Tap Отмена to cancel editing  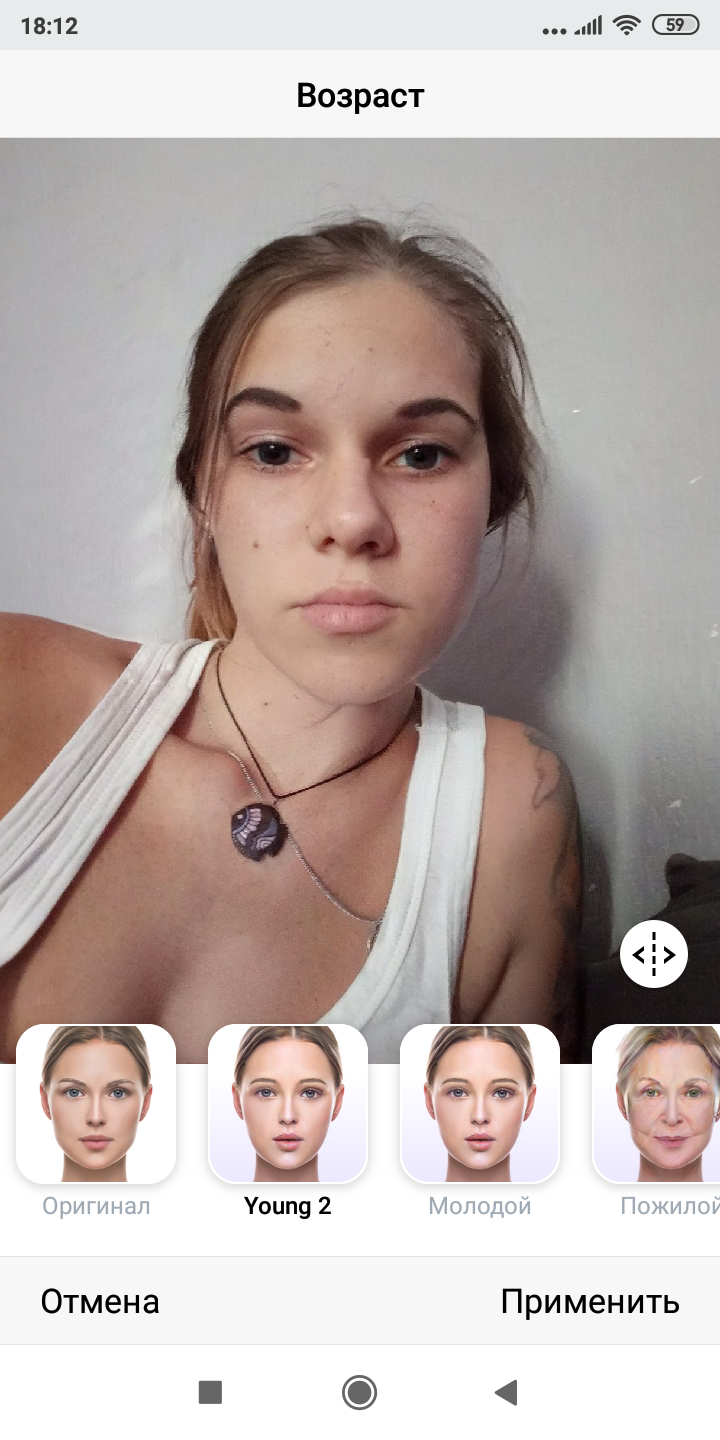click(x=100, y=1302)
